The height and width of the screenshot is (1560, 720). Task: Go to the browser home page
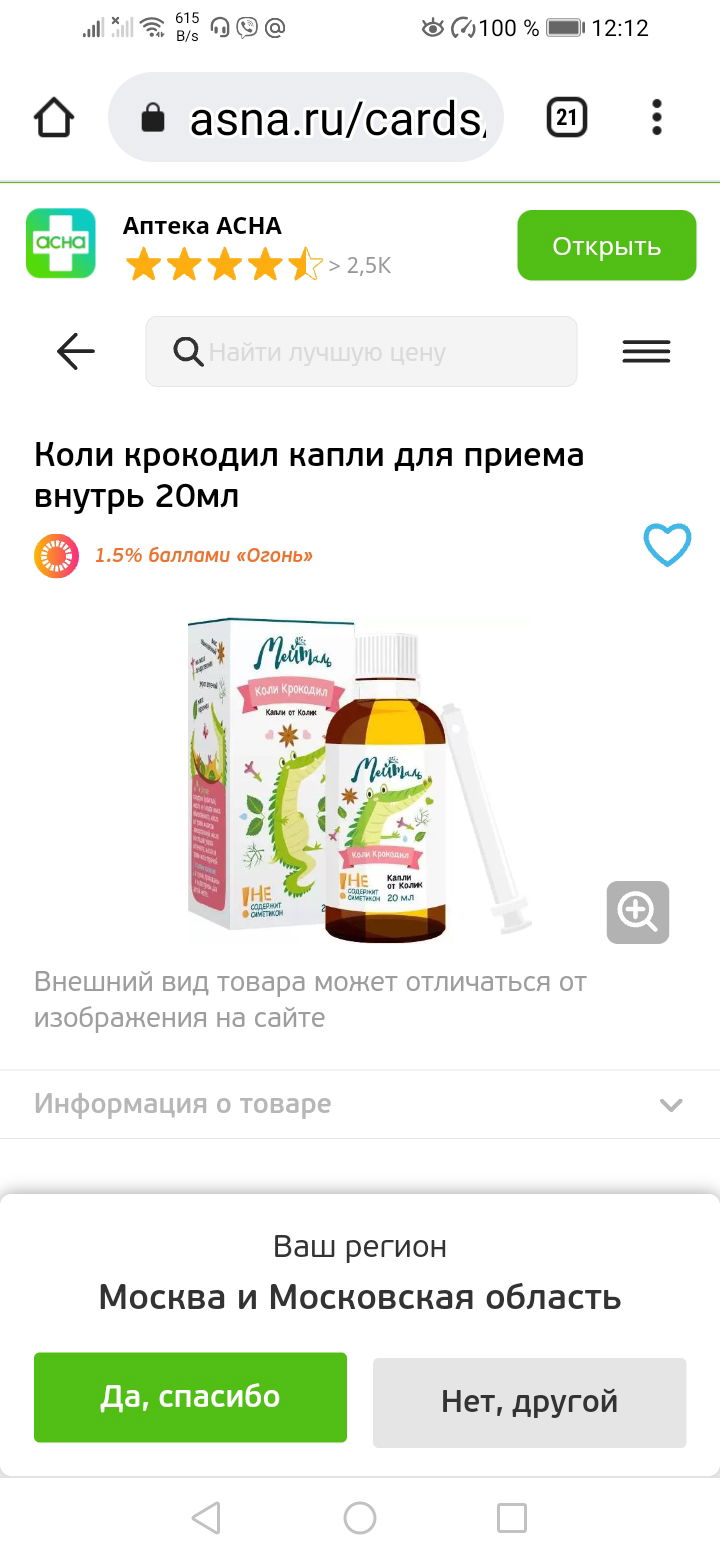[54, 118]
